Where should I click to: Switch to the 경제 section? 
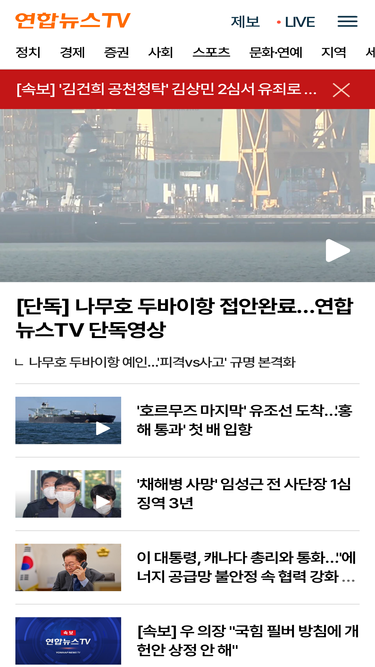pyautogui.click(x=72, y=52)
